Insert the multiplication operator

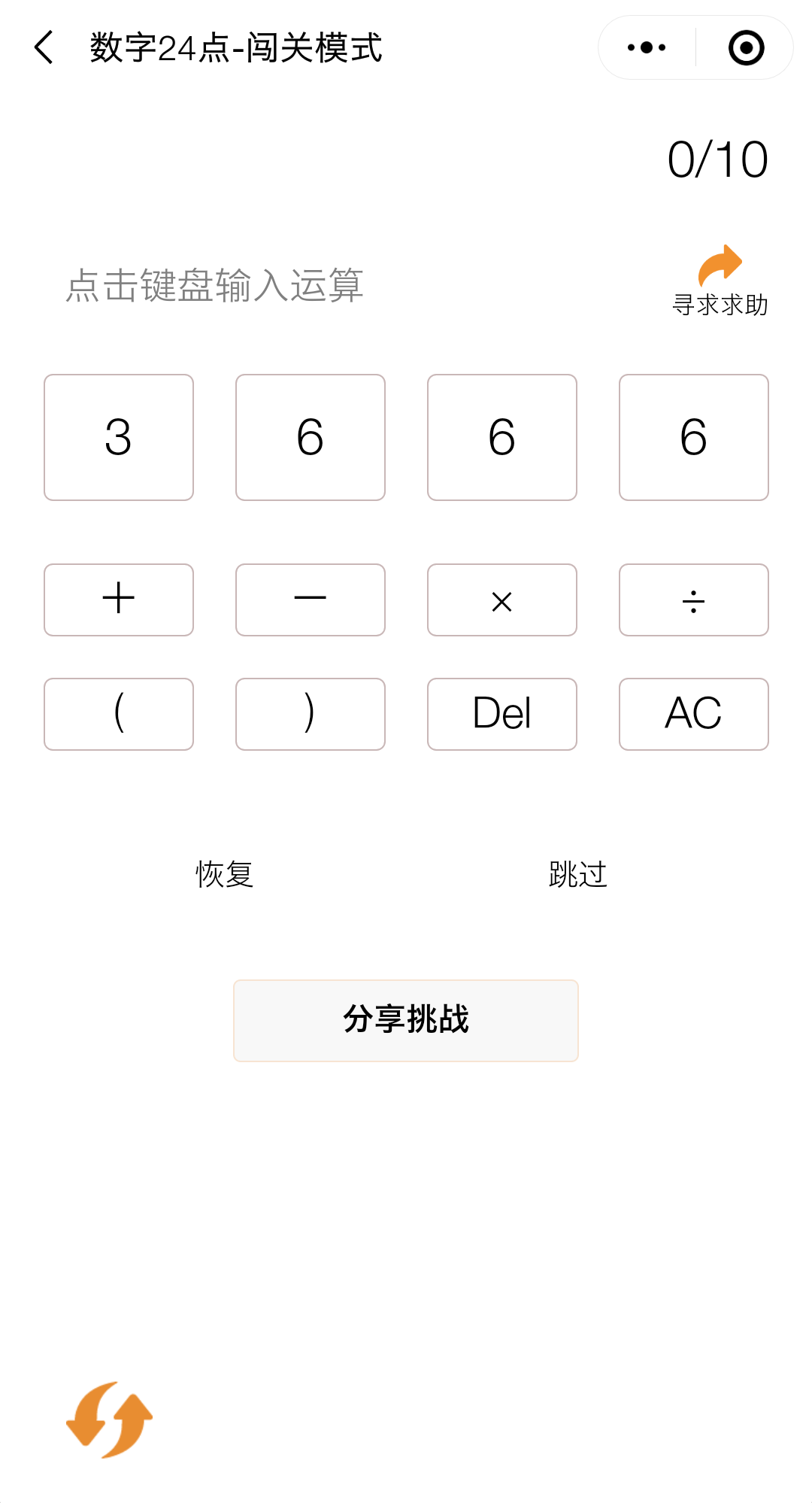point(502,600)
